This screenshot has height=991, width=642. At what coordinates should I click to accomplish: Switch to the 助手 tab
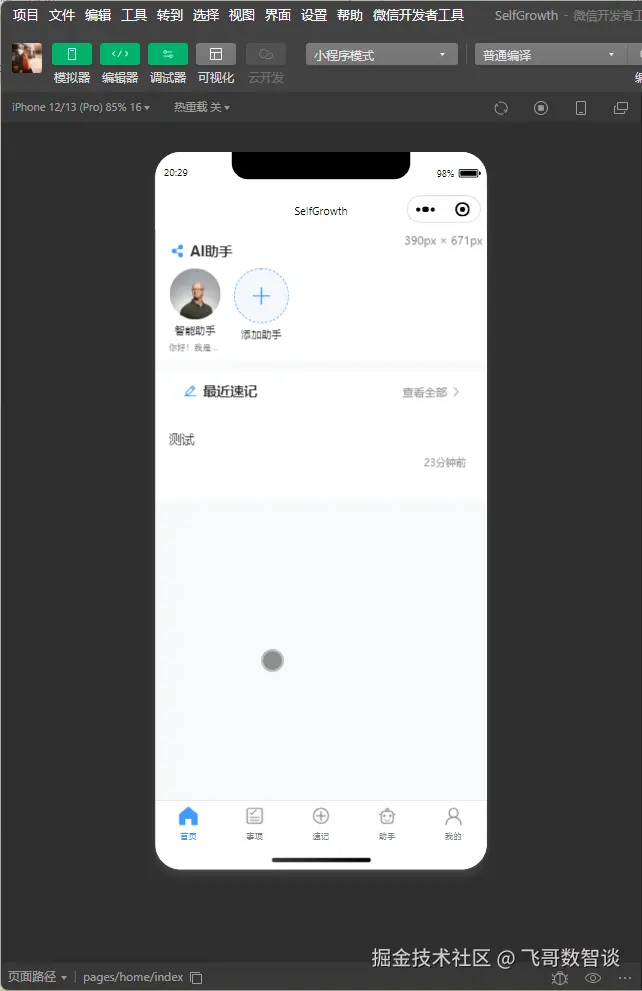(x=387, y=823)
